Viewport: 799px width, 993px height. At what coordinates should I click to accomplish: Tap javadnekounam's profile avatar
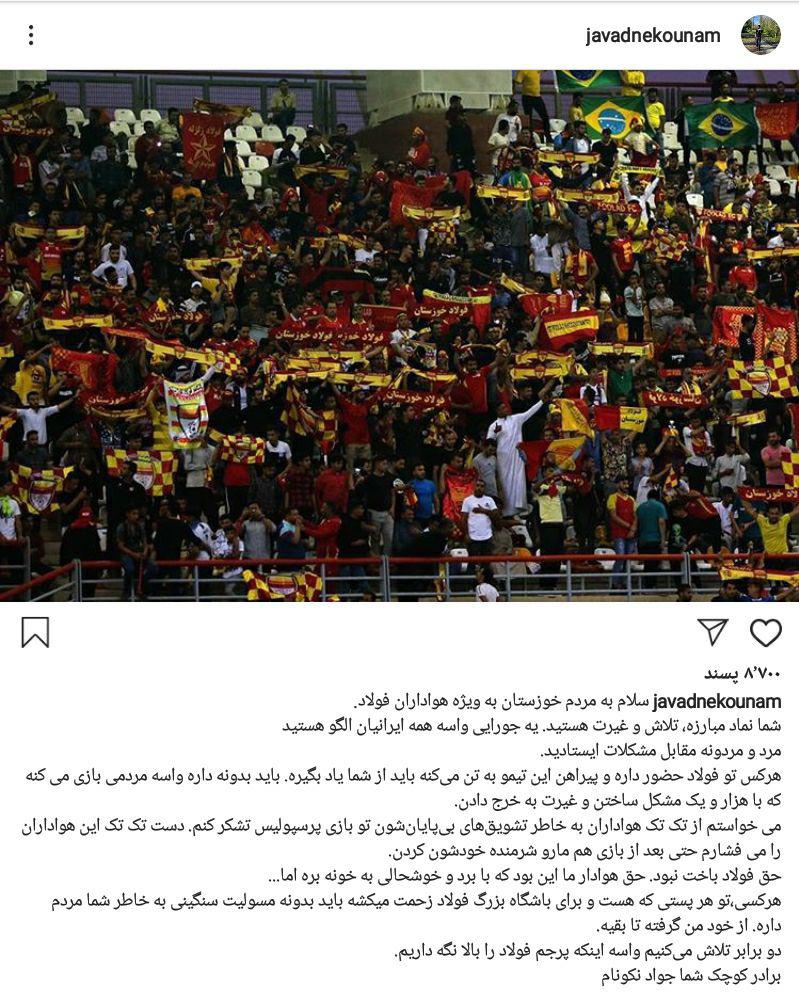(760, 35)
